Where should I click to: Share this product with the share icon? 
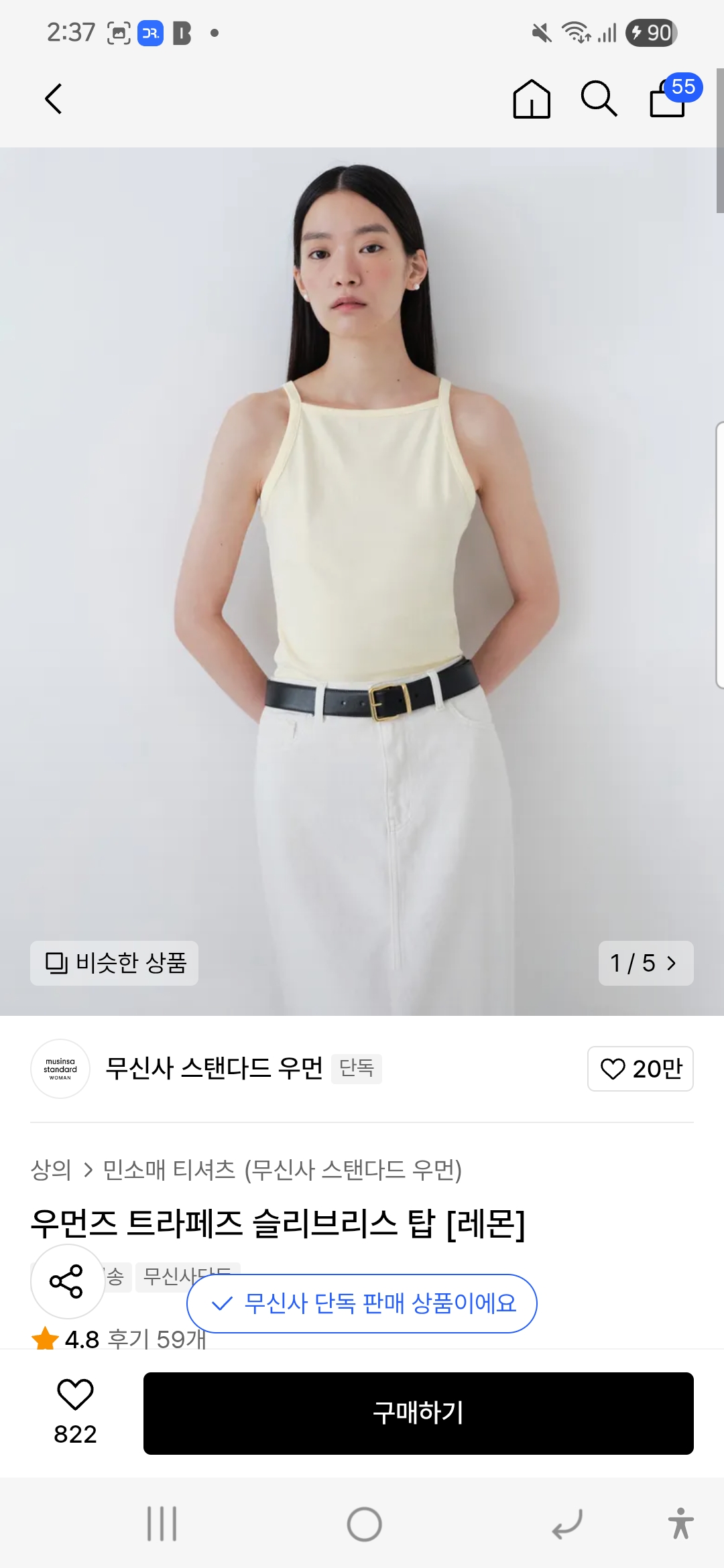tap(67, 1281)
